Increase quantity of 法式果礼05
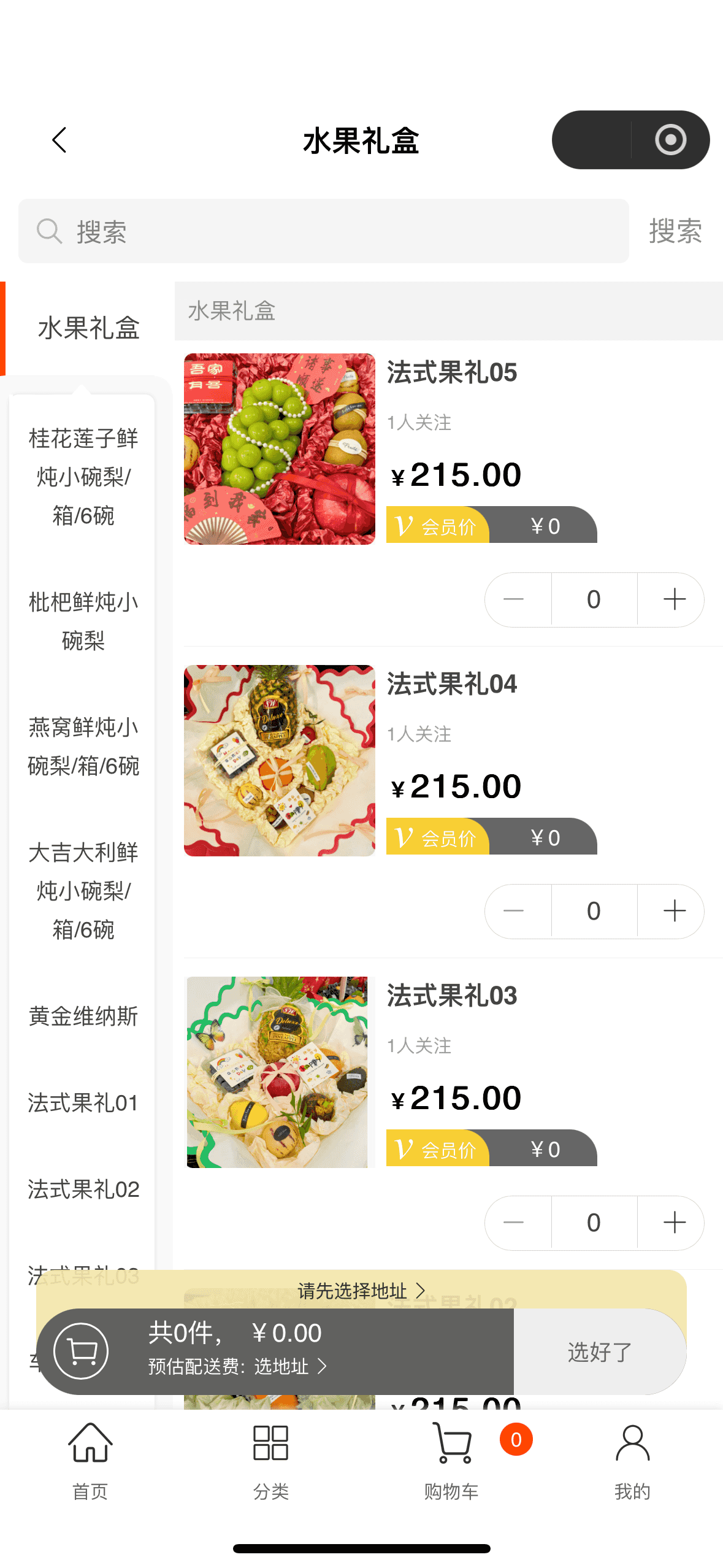 point(674,599)
